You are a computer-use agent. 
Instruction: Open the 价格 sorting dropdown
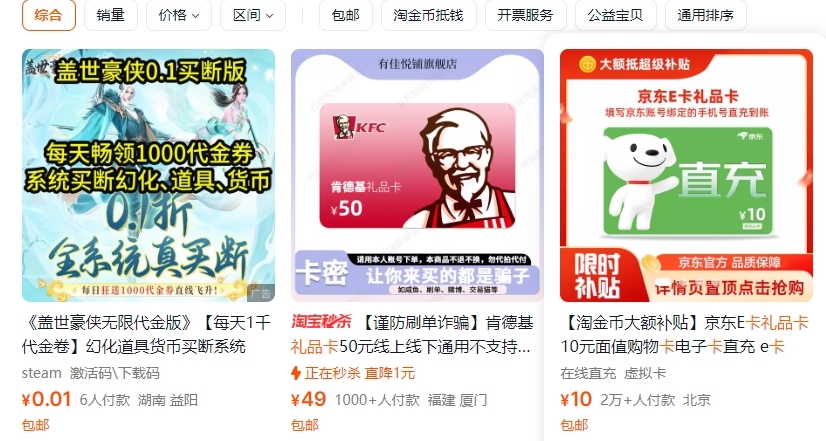179,15
